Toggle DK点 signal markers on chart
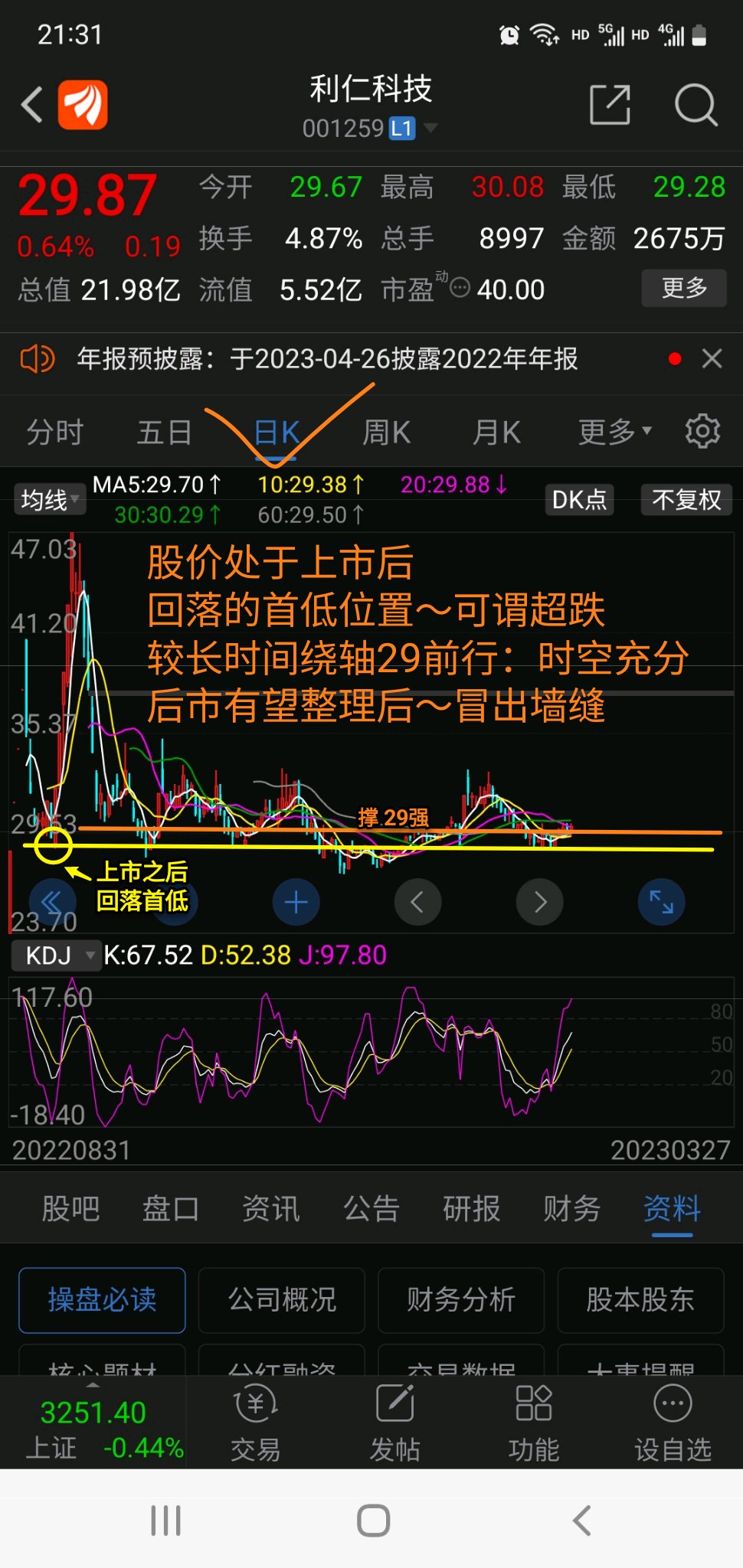The height and width of the screenshot is (1568, 743). point(579,500)
